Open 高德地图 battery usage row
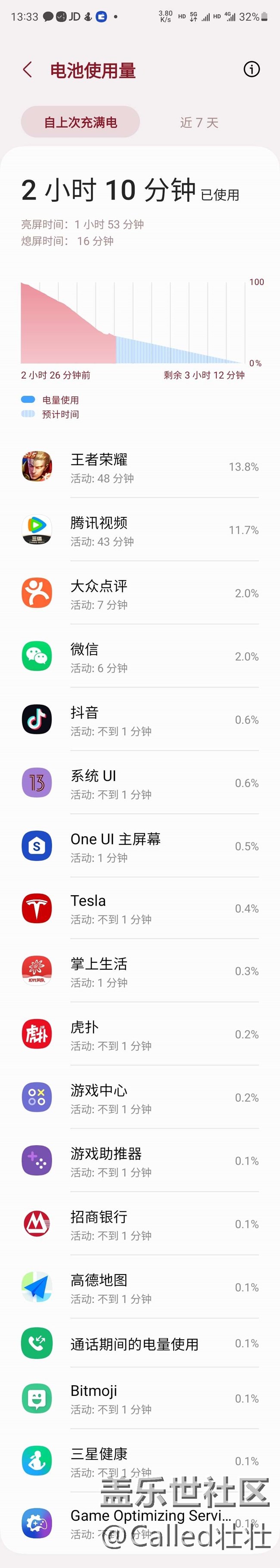 140,1289
